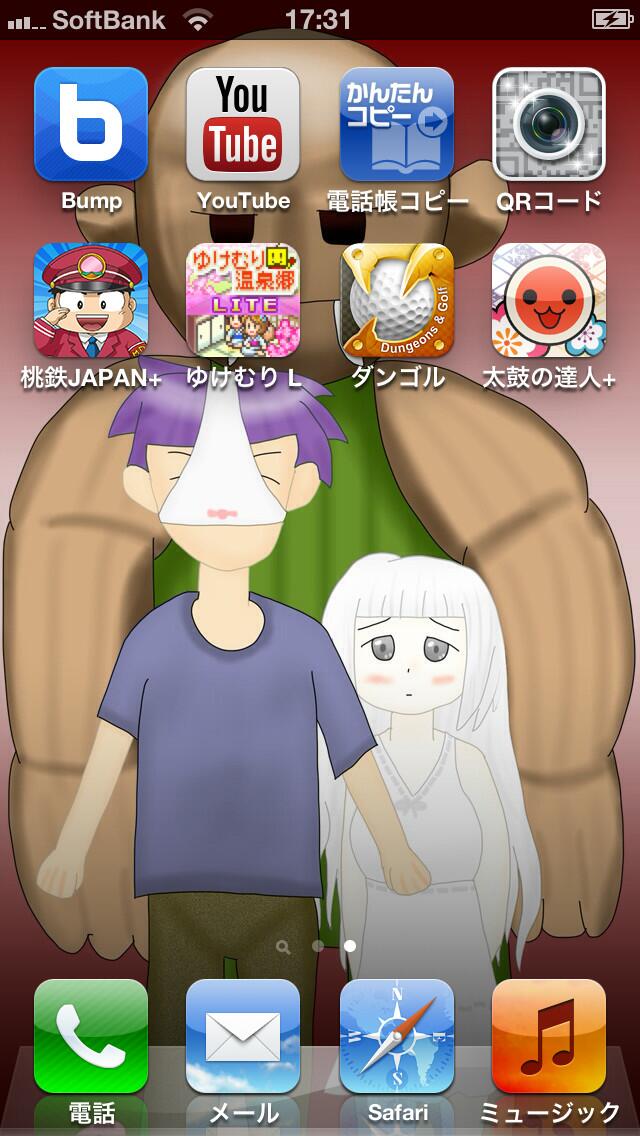
Task: Launch the ダンゴル golf game
Action: click(396, 301)
